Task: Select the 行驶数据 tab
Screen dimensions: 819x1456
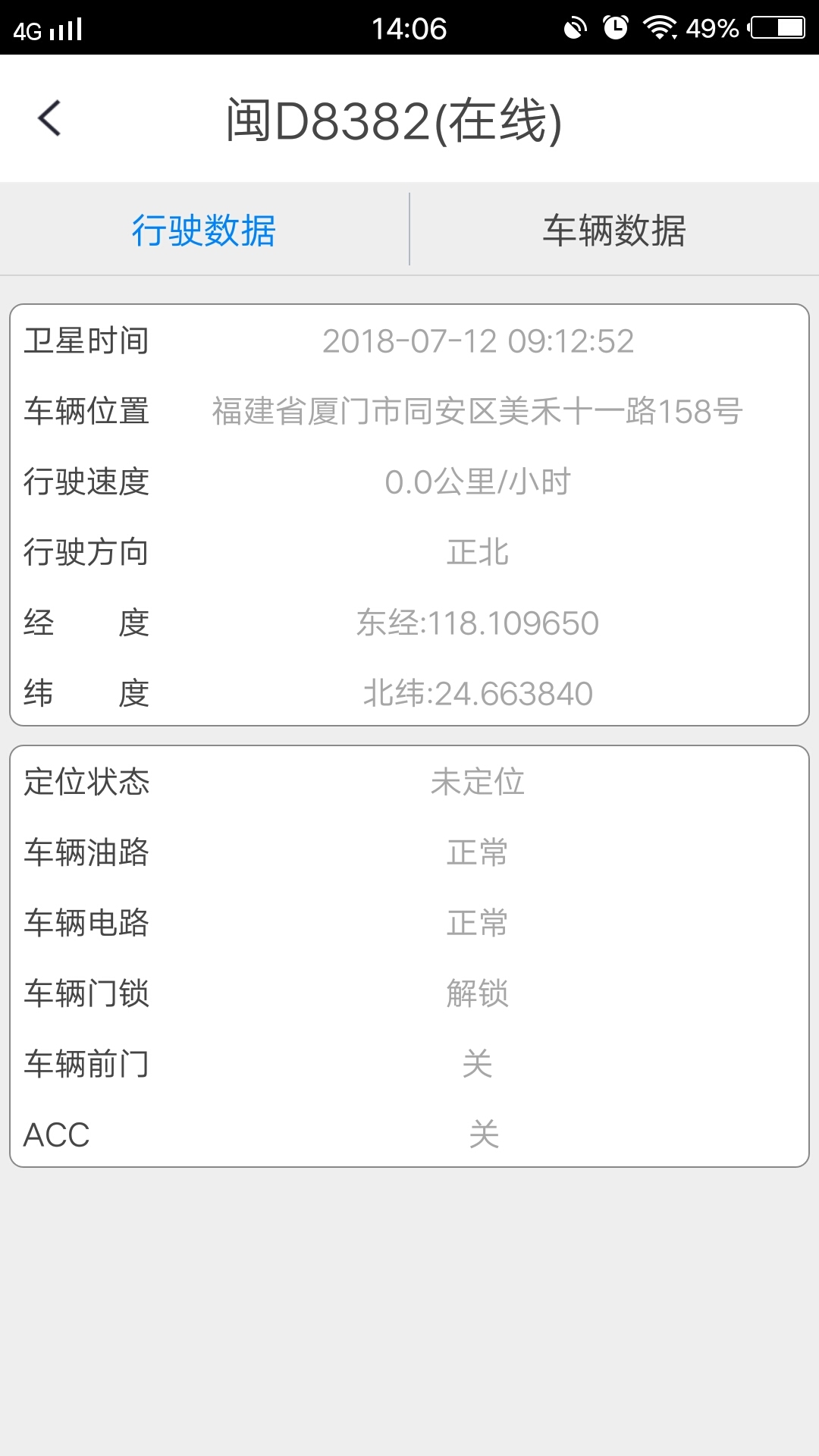Action: click(204, 231)
